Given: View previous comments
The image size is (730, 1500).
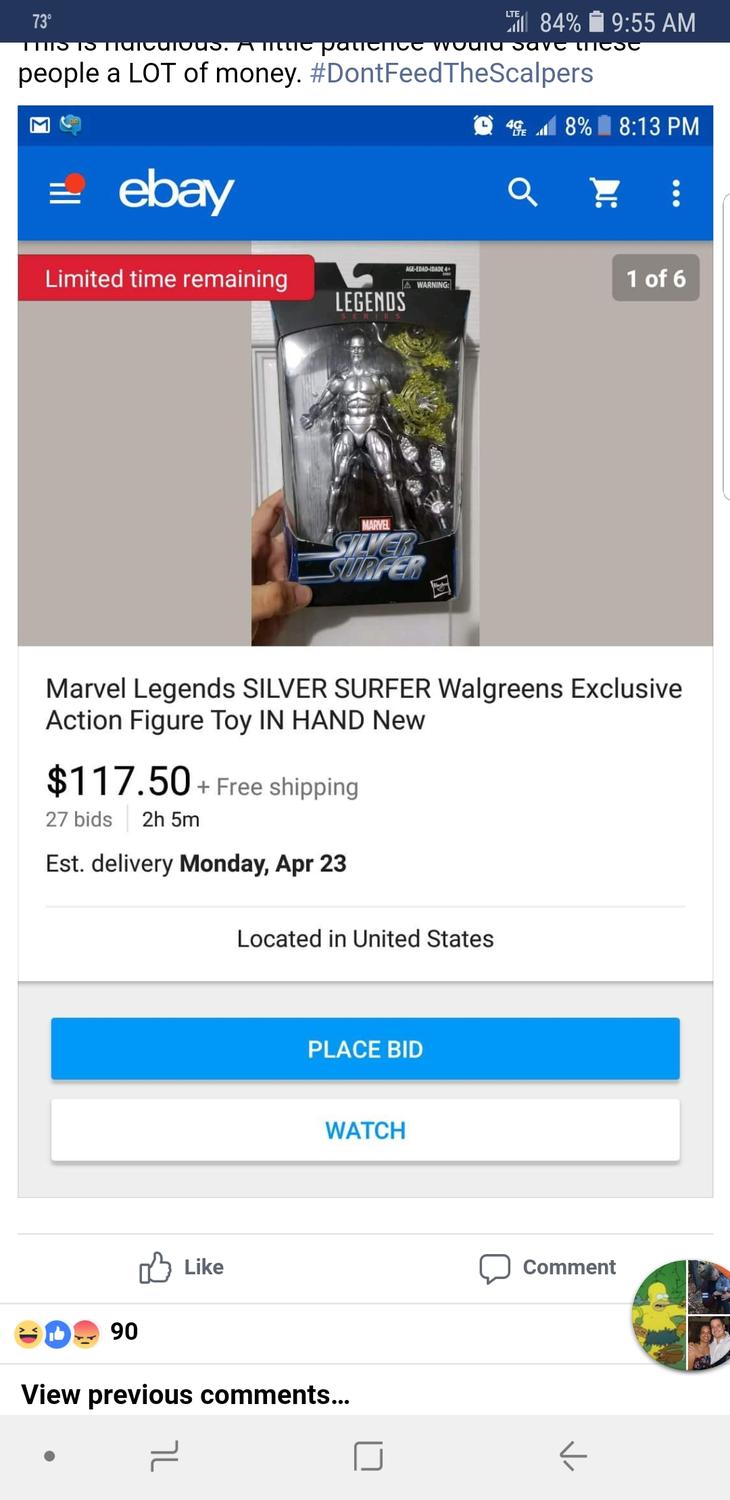Looking at the screenshot, I should coord(185,1394).
